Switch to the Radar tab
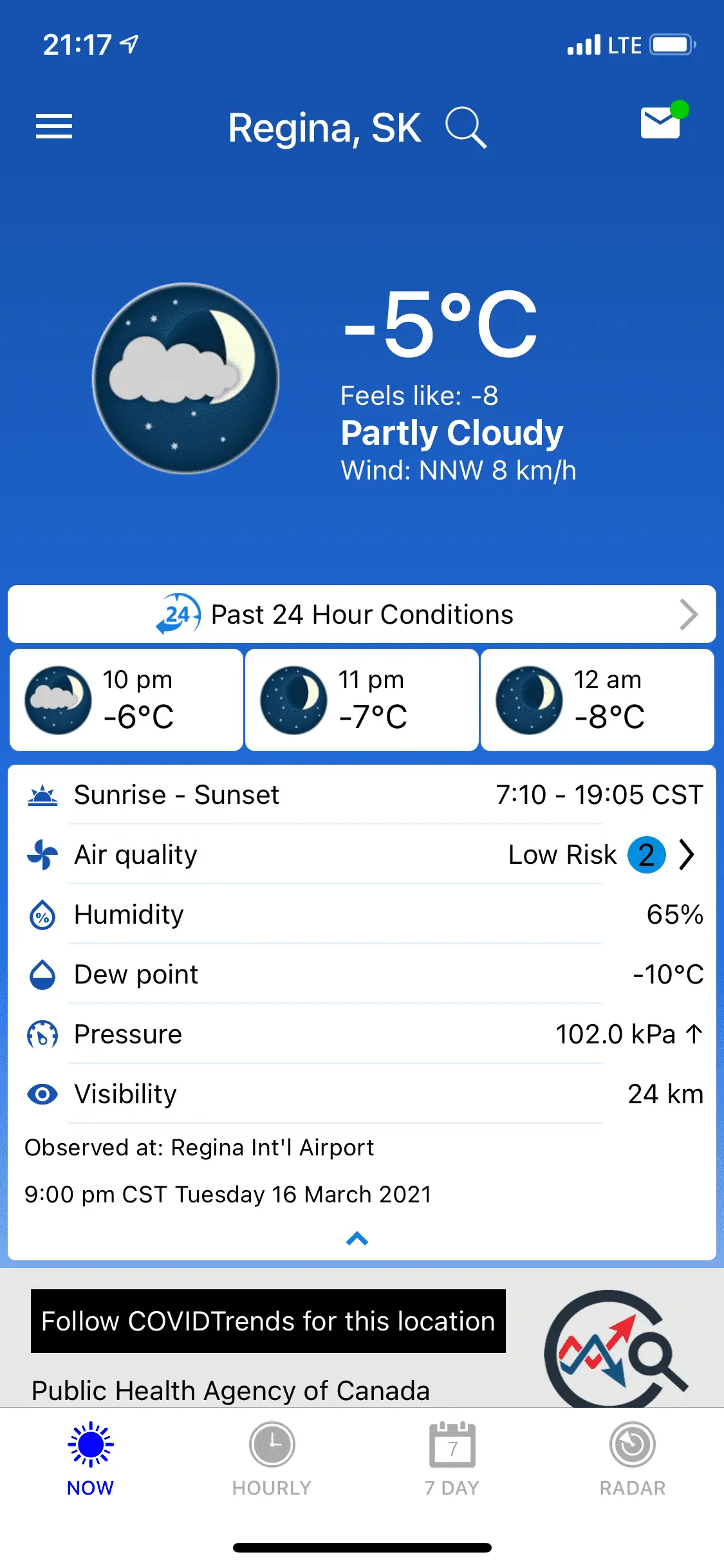This screenshot has width=724, height=1568. [x=633, y=1459]
